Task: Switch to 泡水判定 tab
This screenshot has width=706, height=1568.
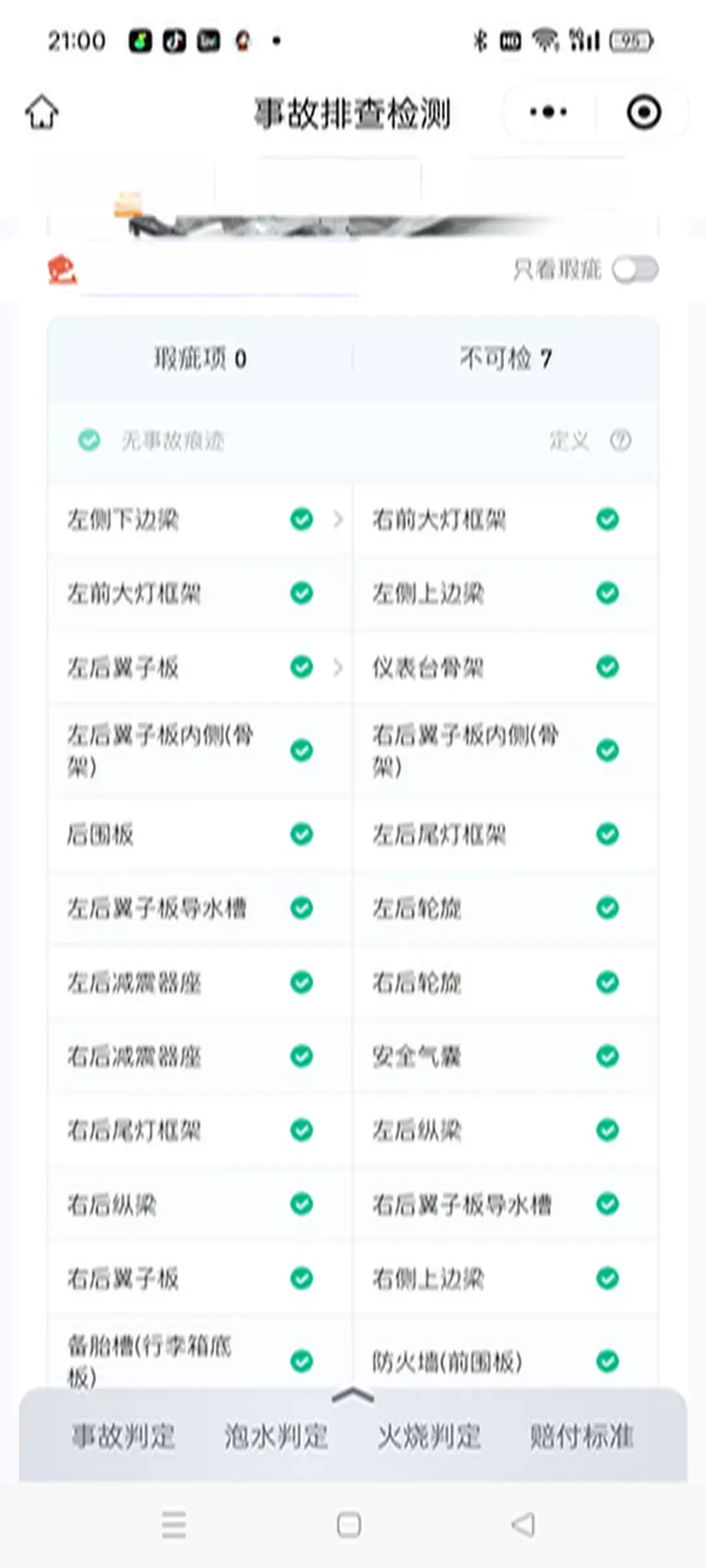Action: click(276, 1437)
